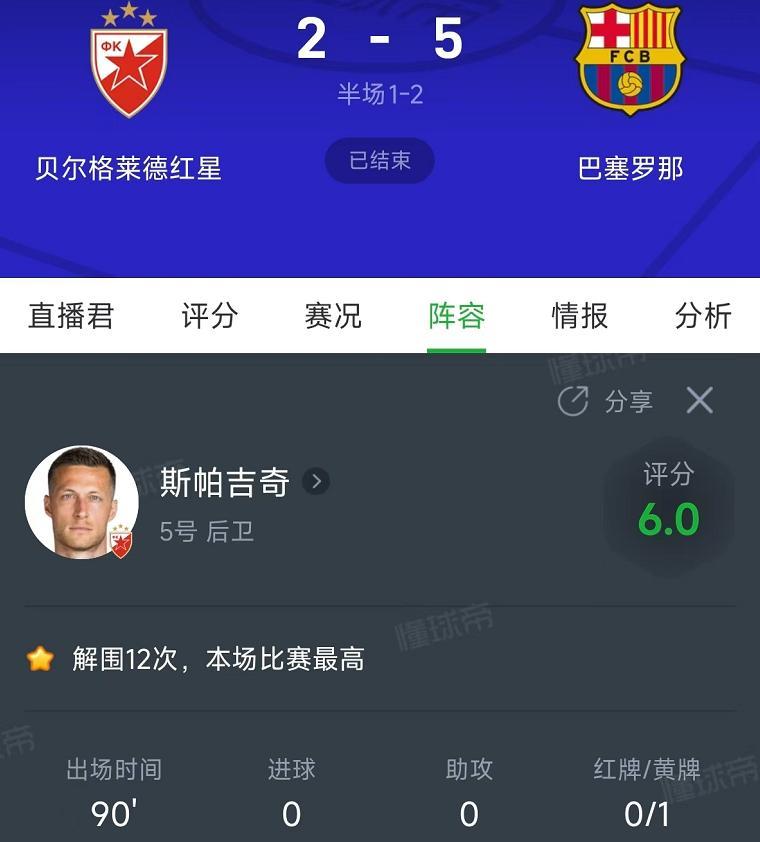
Task: Close the player stats overlay
Action: (700, 402)
